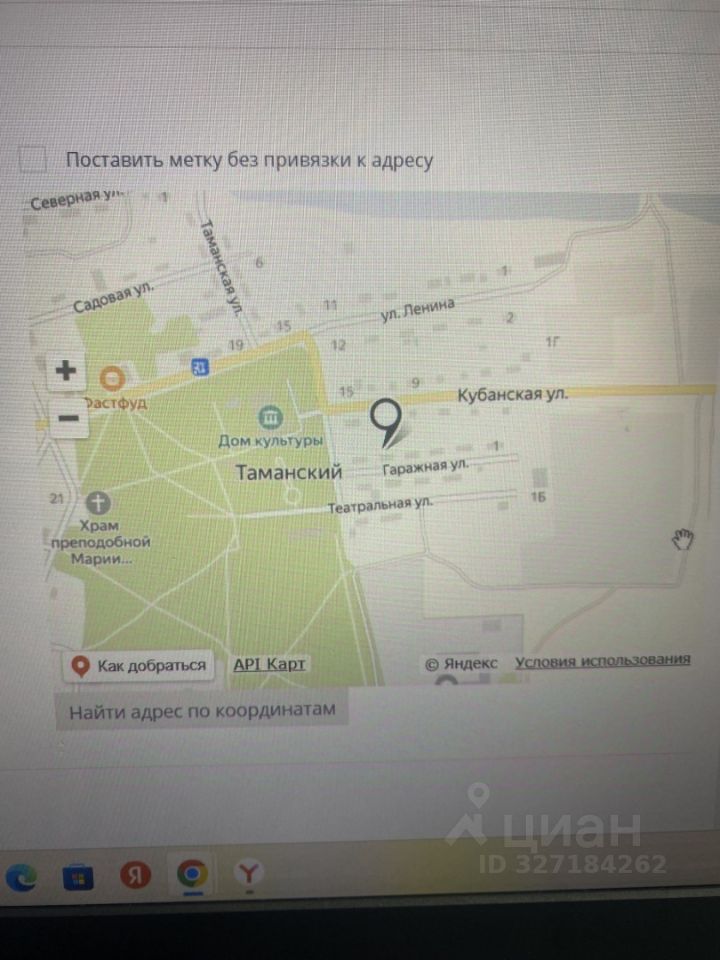The width and height of the screenshot is (720, 960).
Task: Click 'Найти адрес по координатам' button
Action: point(201,711)
